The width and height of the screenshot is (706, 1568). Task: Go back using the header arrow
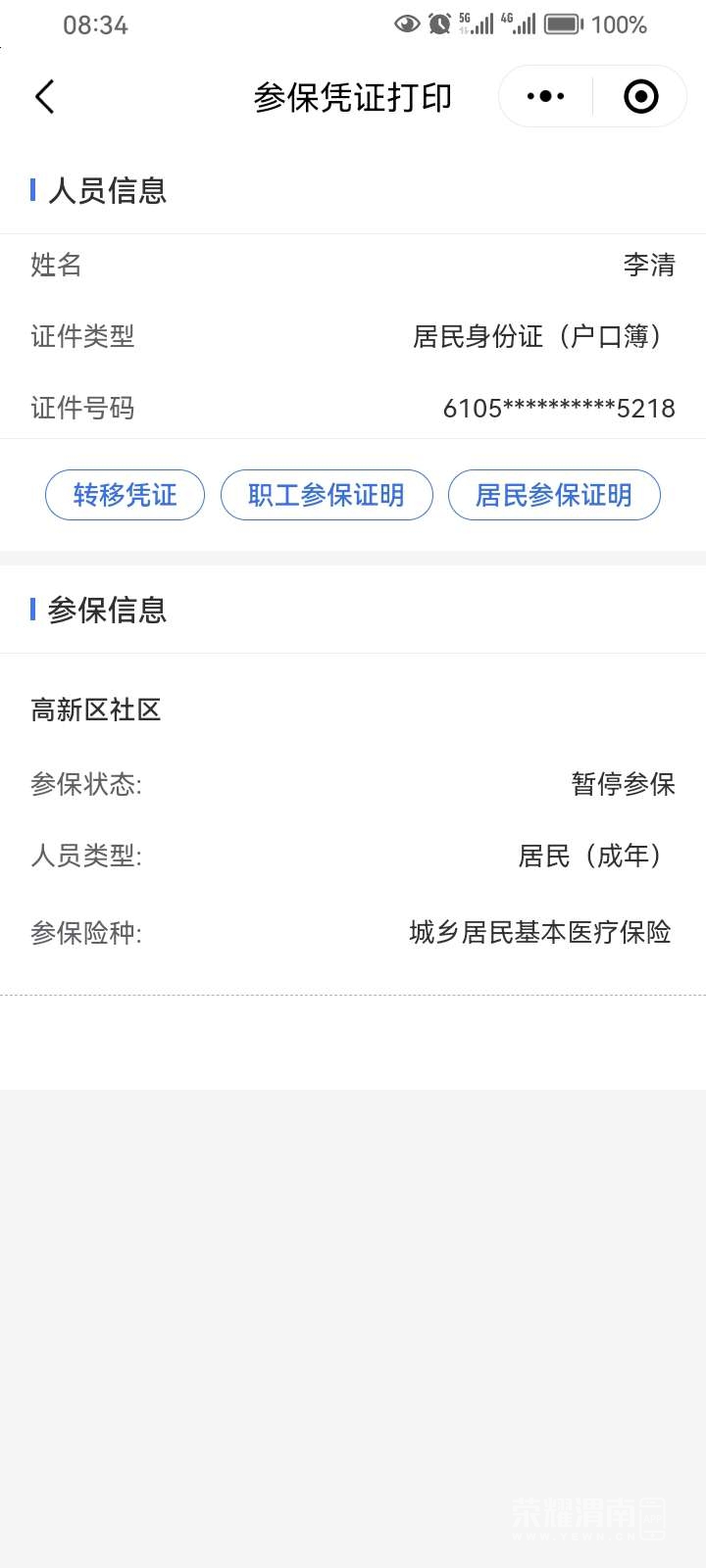[x=45, y=97]
